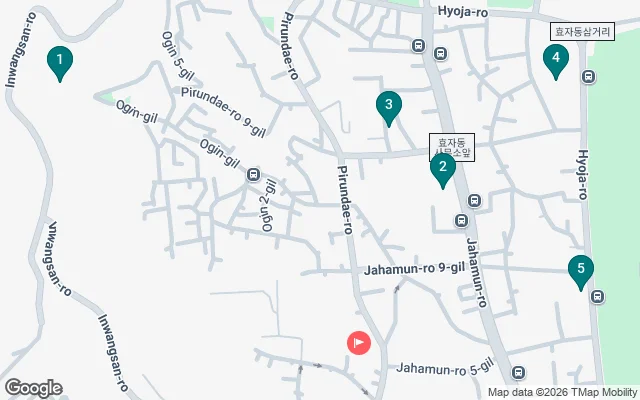Open map marker number 2

coord(442,169)
